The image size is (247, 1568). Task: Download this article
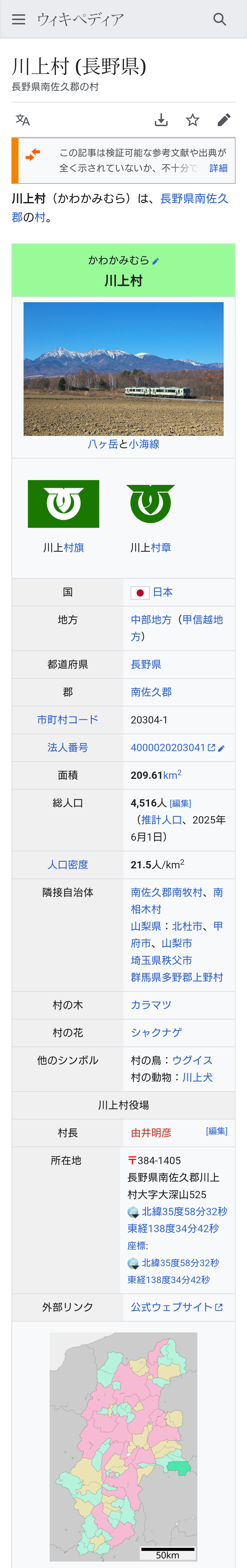point(161,120)
